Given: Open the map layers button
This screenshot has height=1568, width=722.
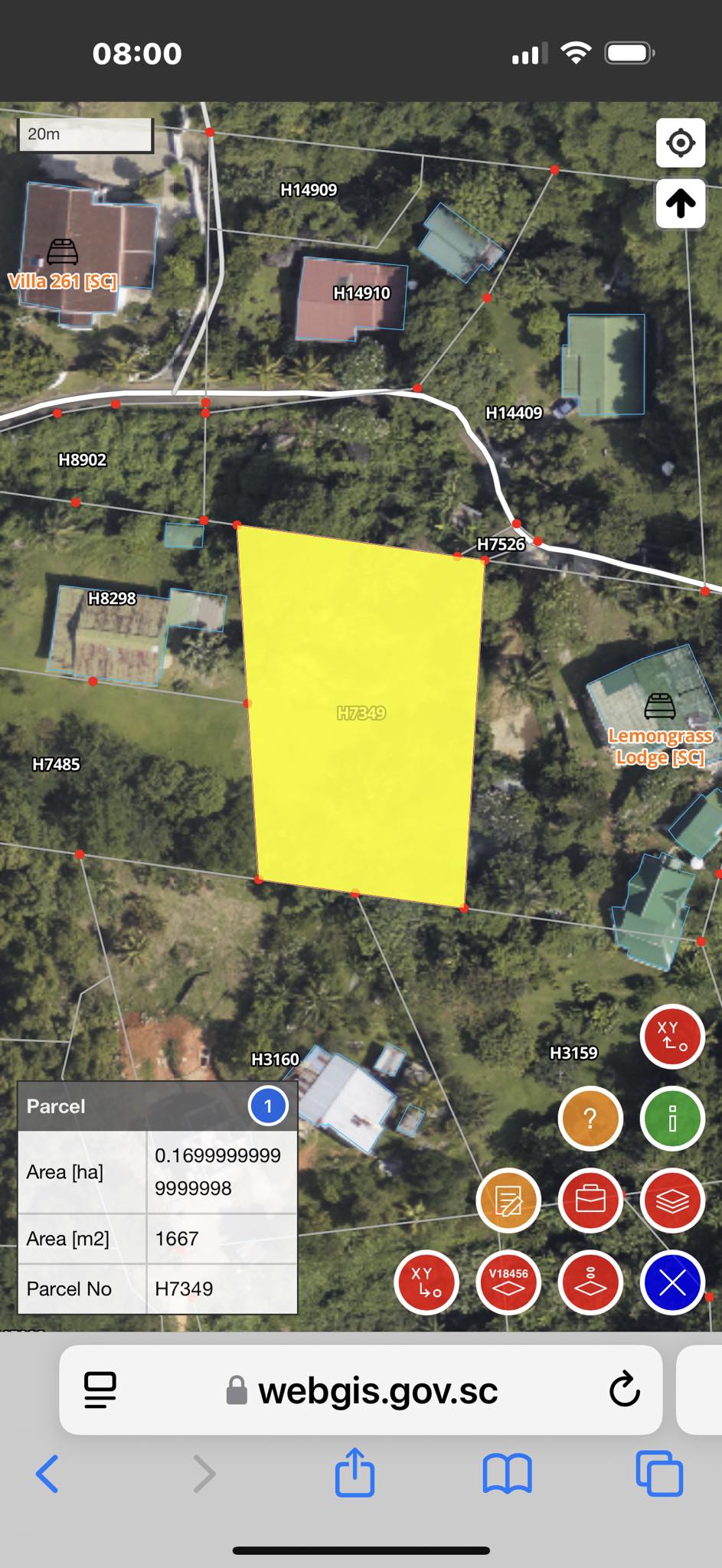Looking at the screenshot, I should pos(672,1200).
